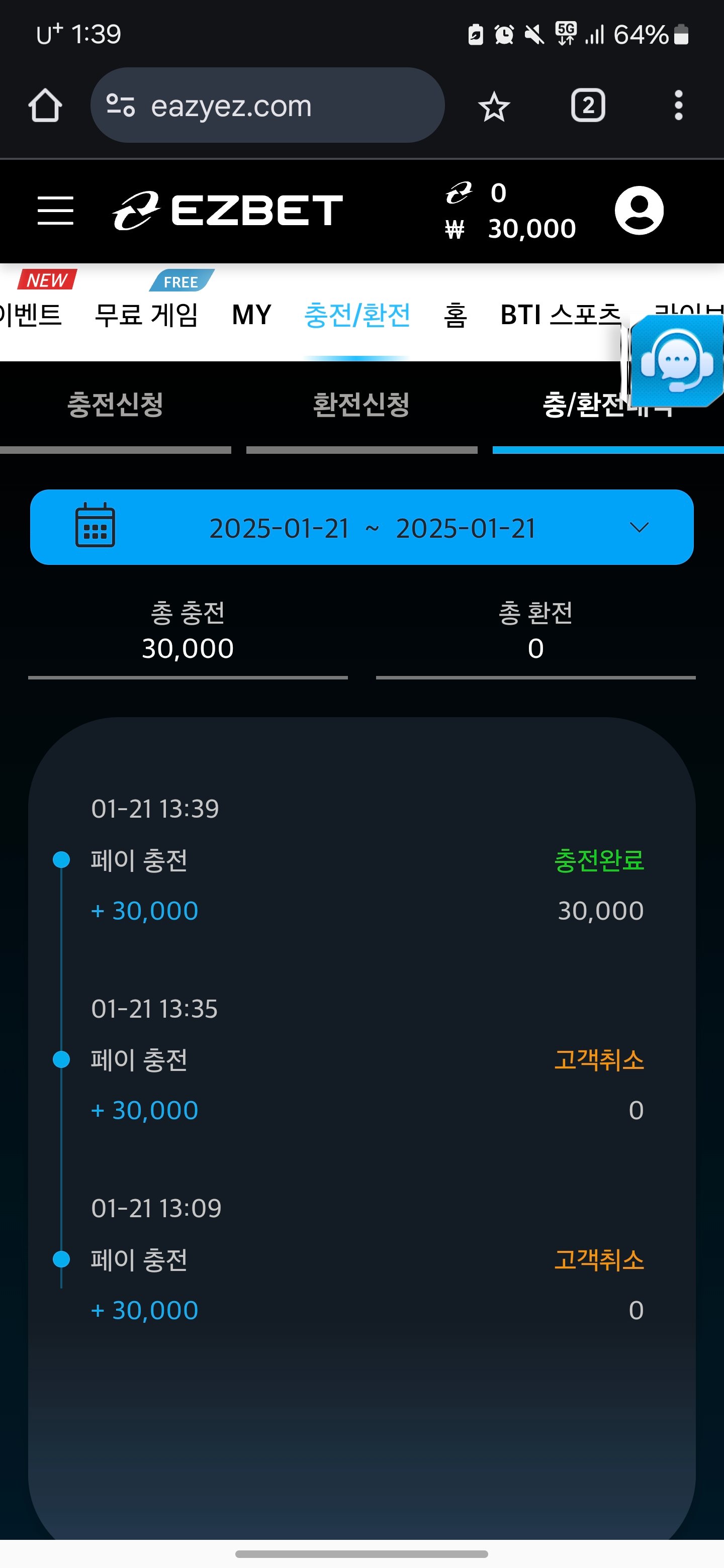
Task: Open the browser overflow menu
Action: coord(678,106)
